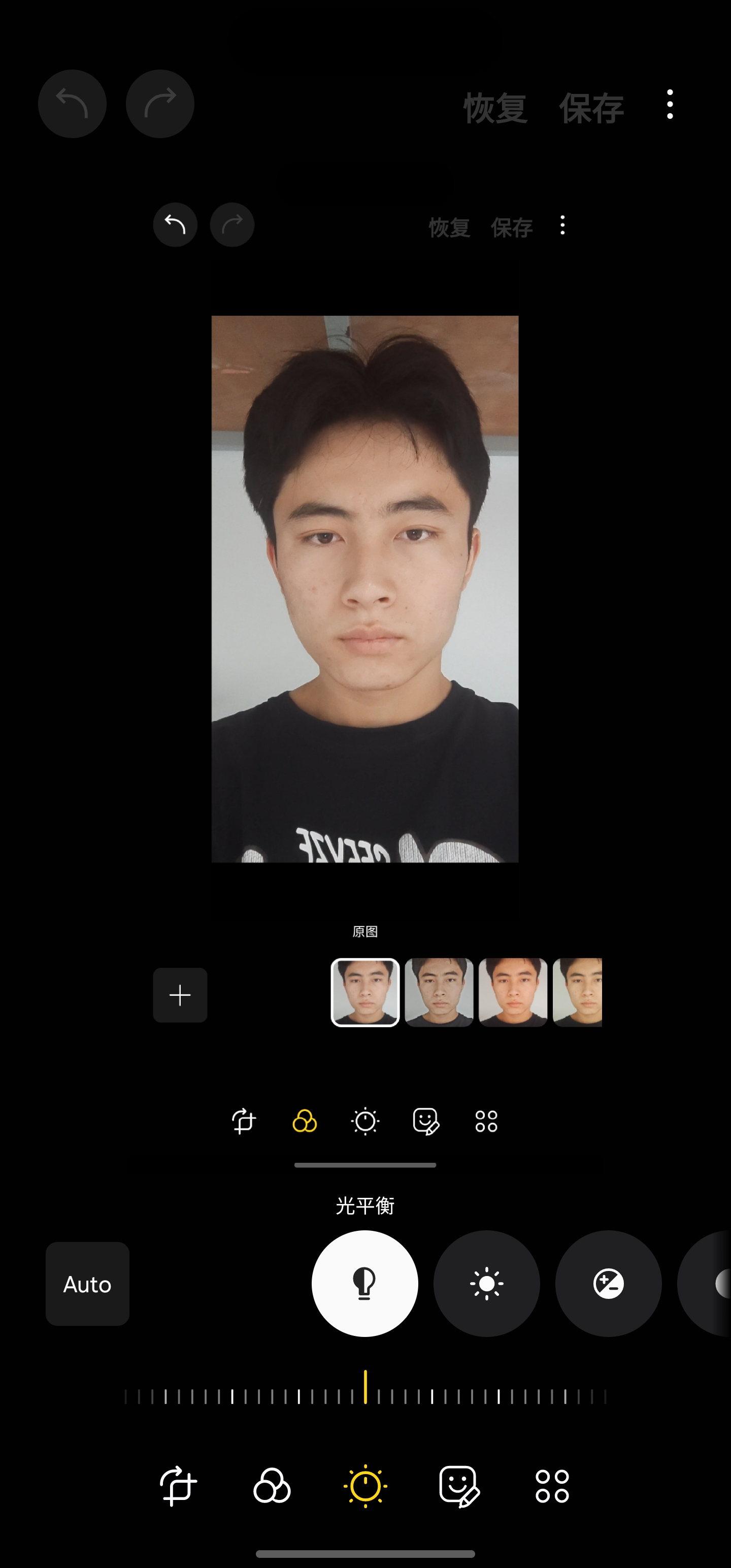
Task: Open the large overflow menu in the app bar
Action: (x=670, y=104)
